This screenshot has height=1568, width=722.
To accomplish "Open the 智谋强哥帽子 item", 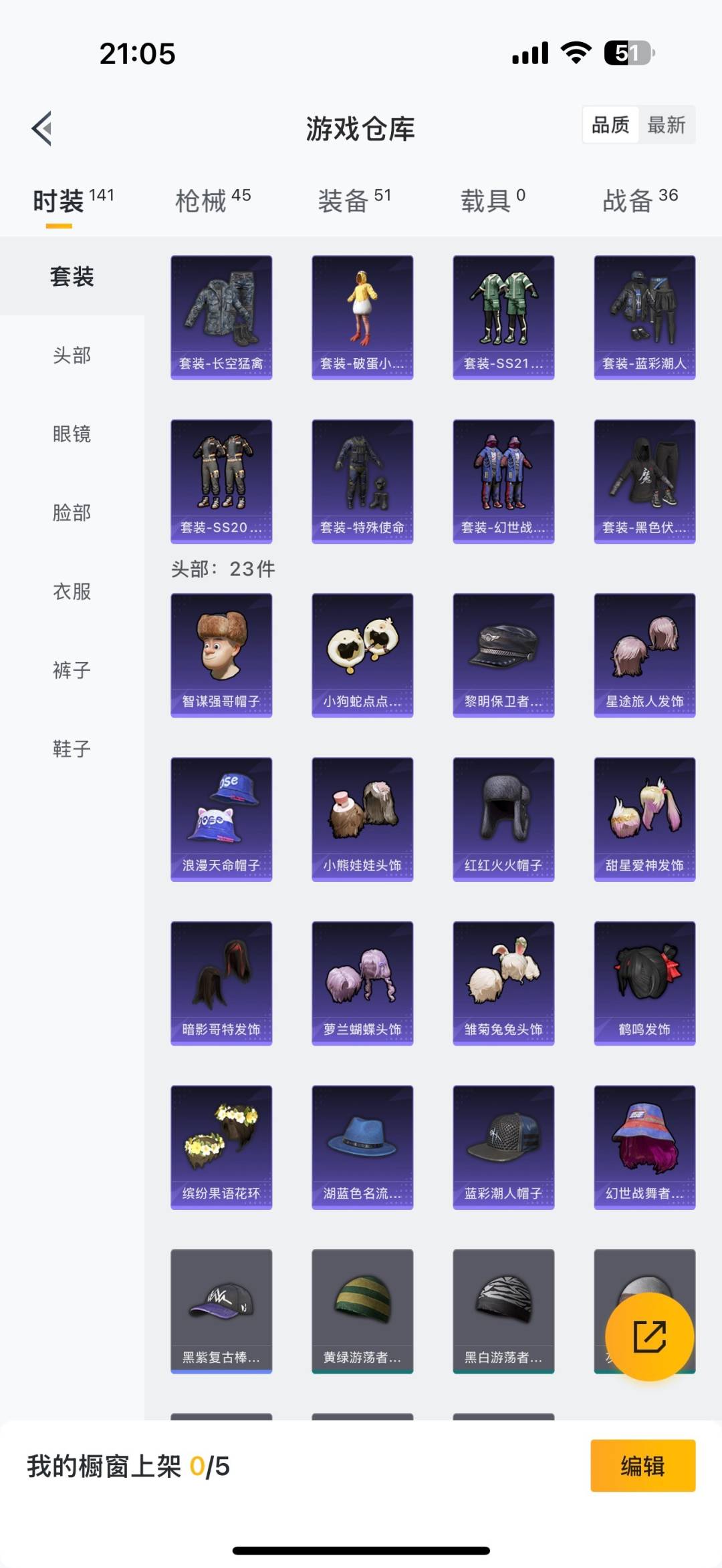I will tap(221, 655).
